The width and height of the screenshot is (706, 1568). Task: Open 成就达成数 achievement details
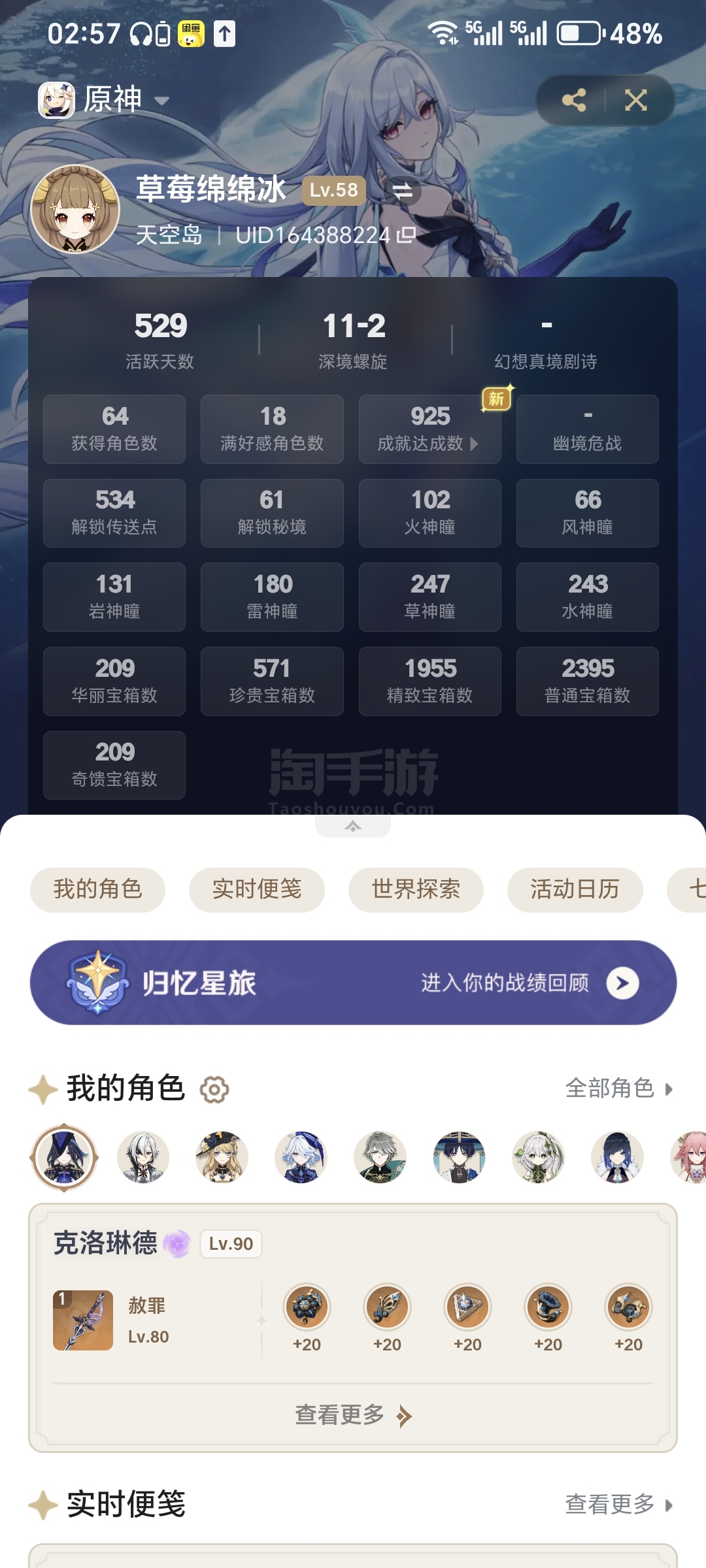pyautogui.click(x=430, y=429)
